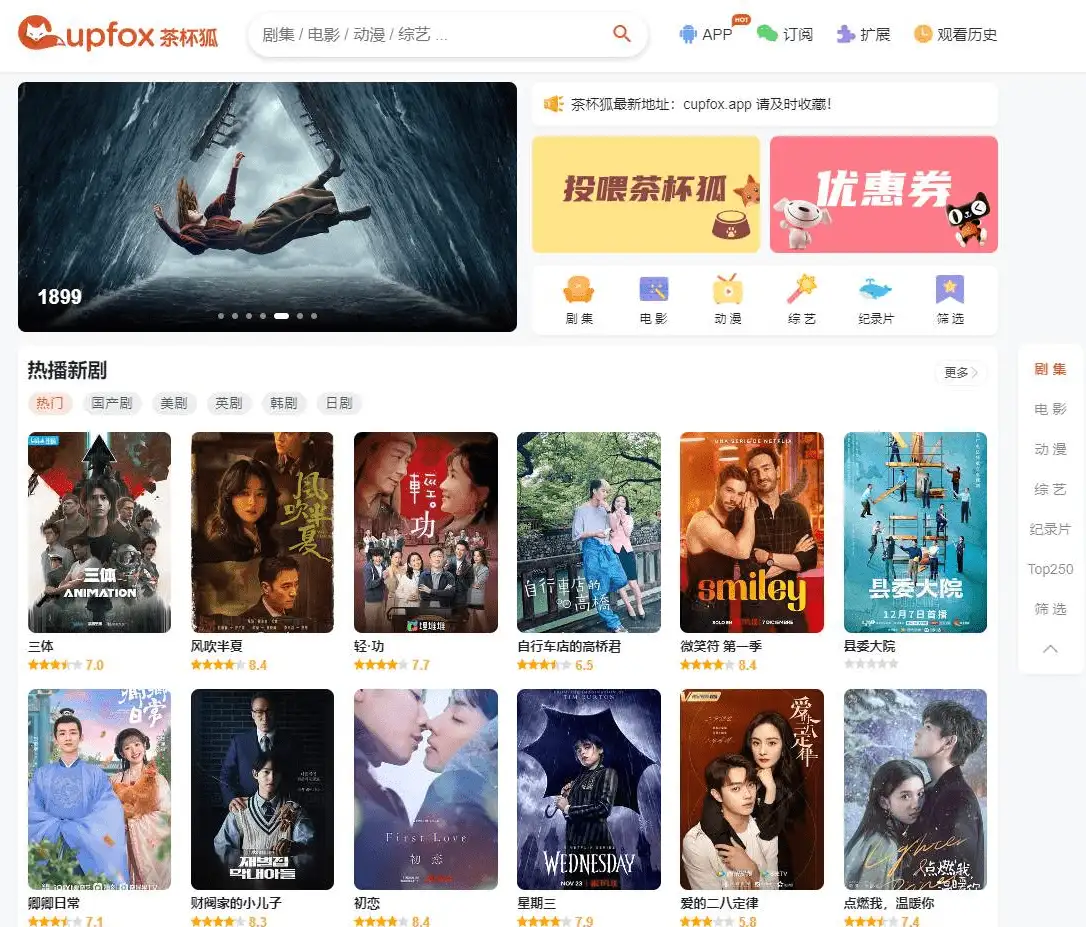Viewport: 1086px width, 927px height.
Task: Focus the 剧集/电影/动漫 search box
Action: (x=430, y=35)
